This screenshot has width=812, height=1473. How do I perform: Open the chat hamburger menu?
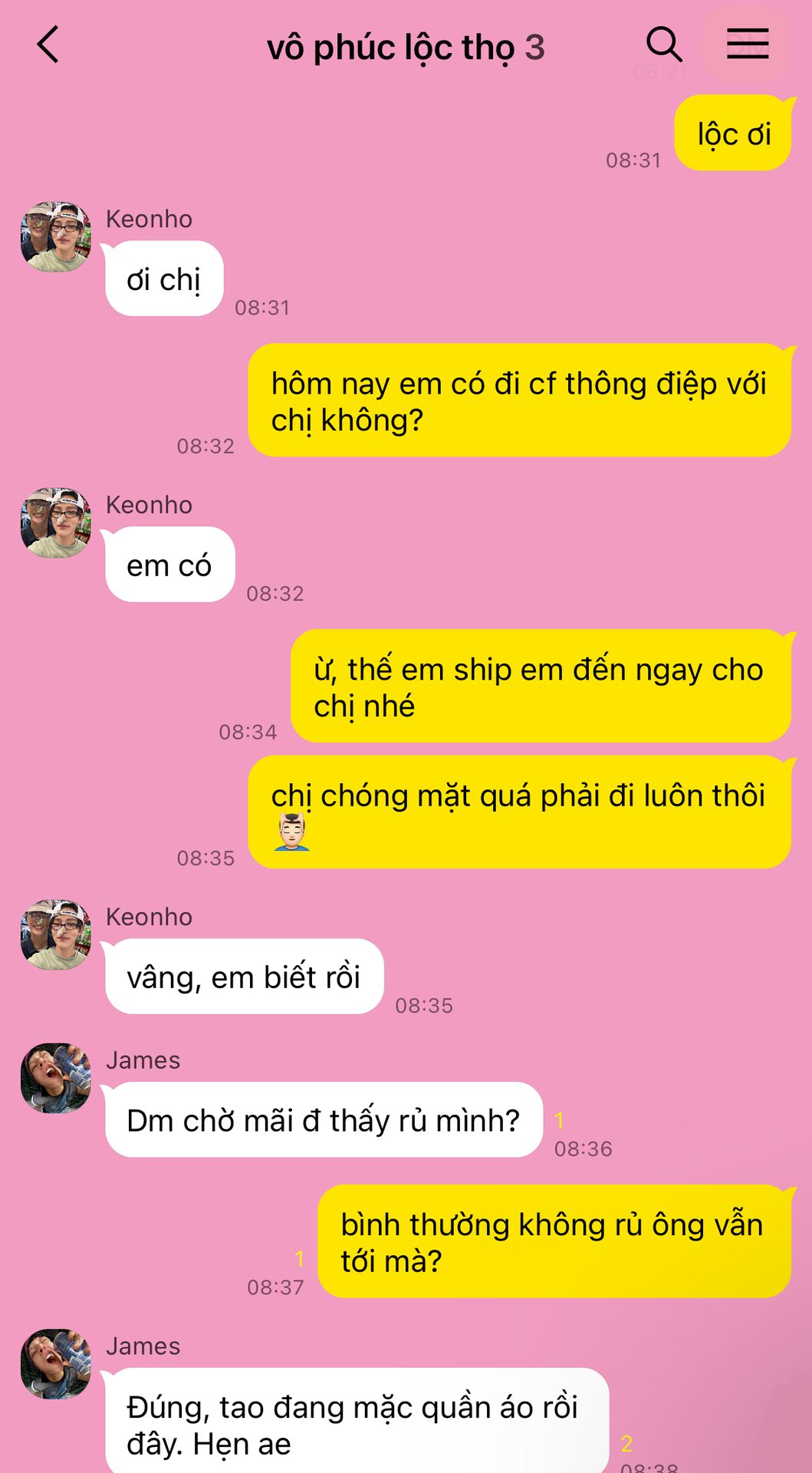tap(747, 44)
